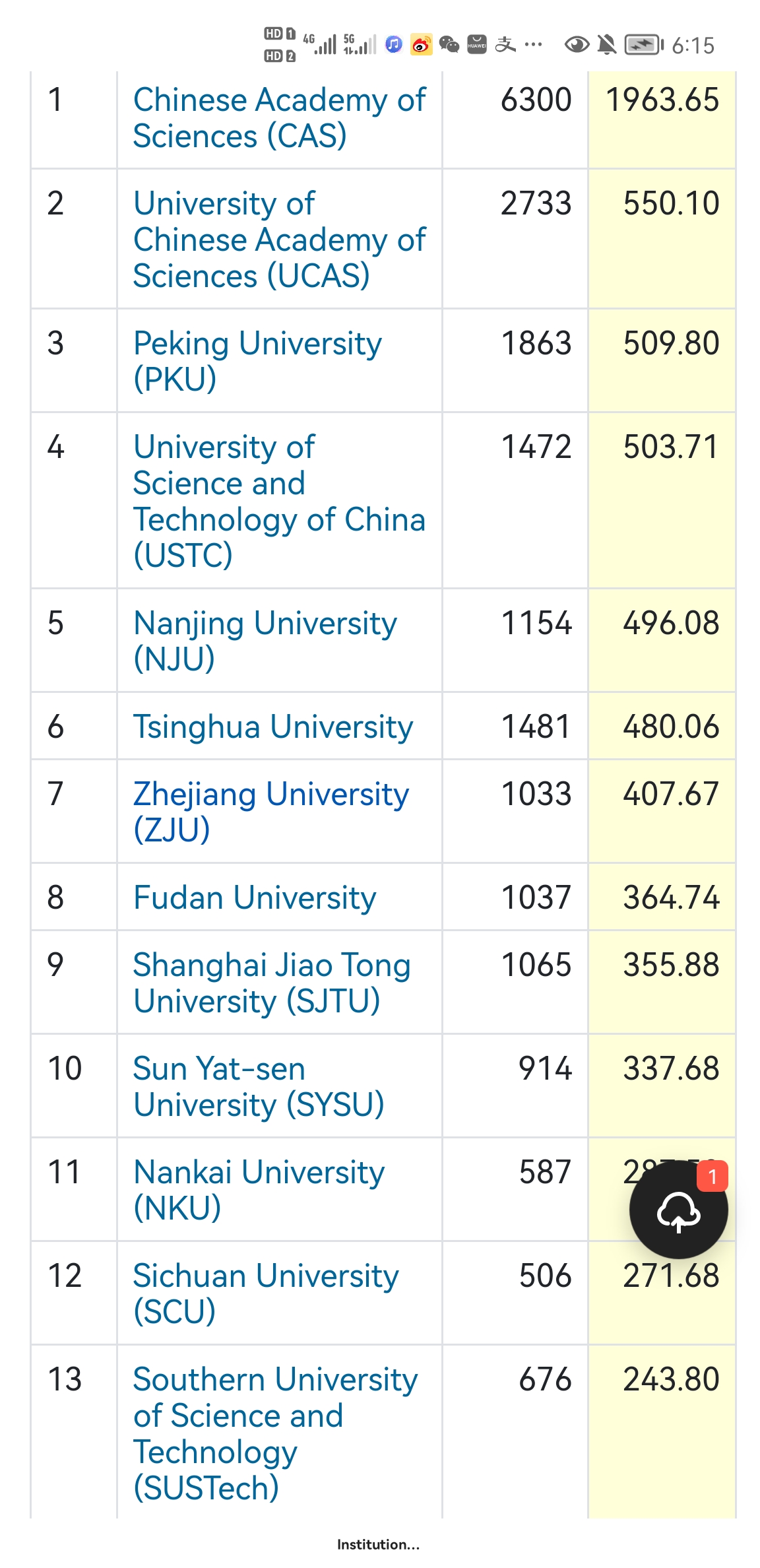Open Chinese Academy of Sciences (CAS) link

coord(279,118)
